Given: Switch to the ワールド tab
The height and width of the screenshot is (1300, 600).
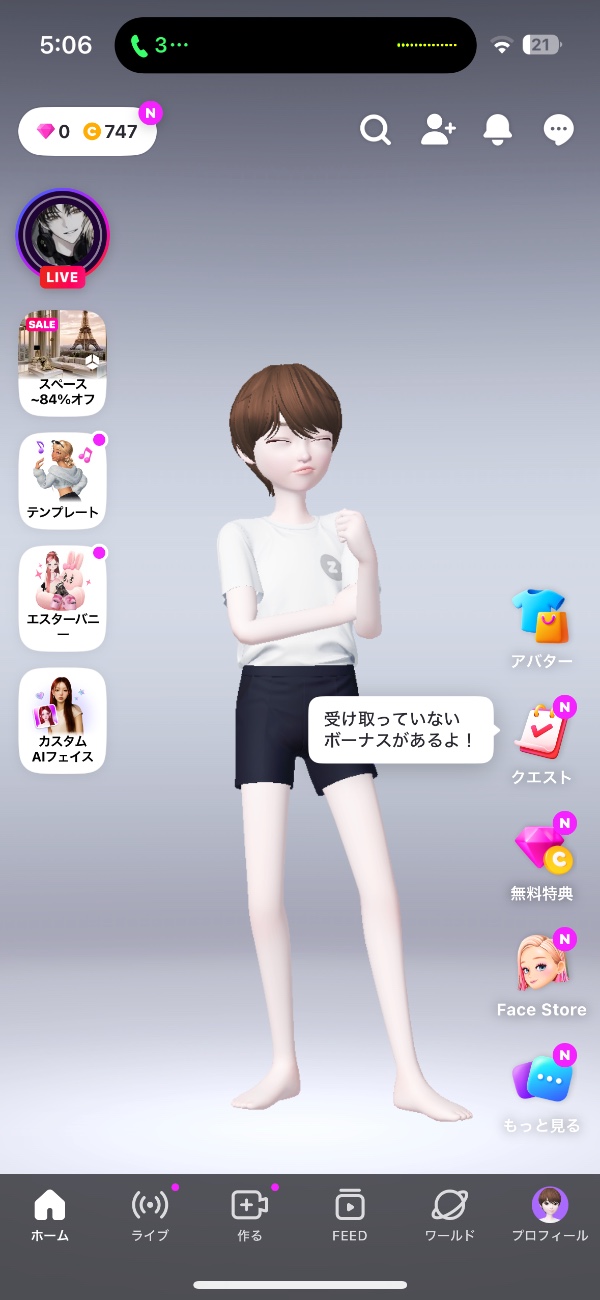Looking at the screenshot, I should (x=450, y=1216).
